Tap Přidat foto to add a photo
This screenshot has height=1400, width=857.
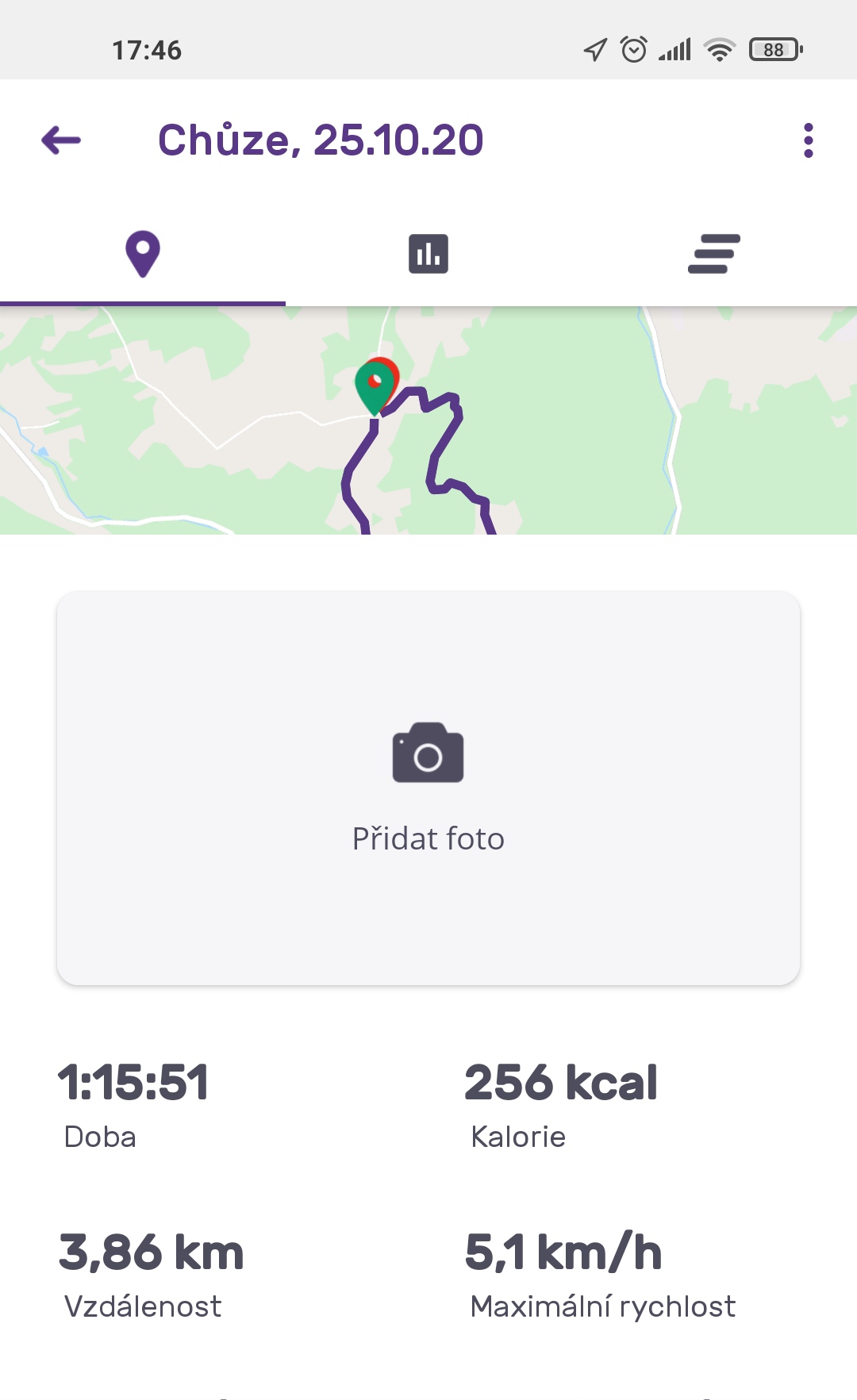pyautogui.click(x=428, y=788)
